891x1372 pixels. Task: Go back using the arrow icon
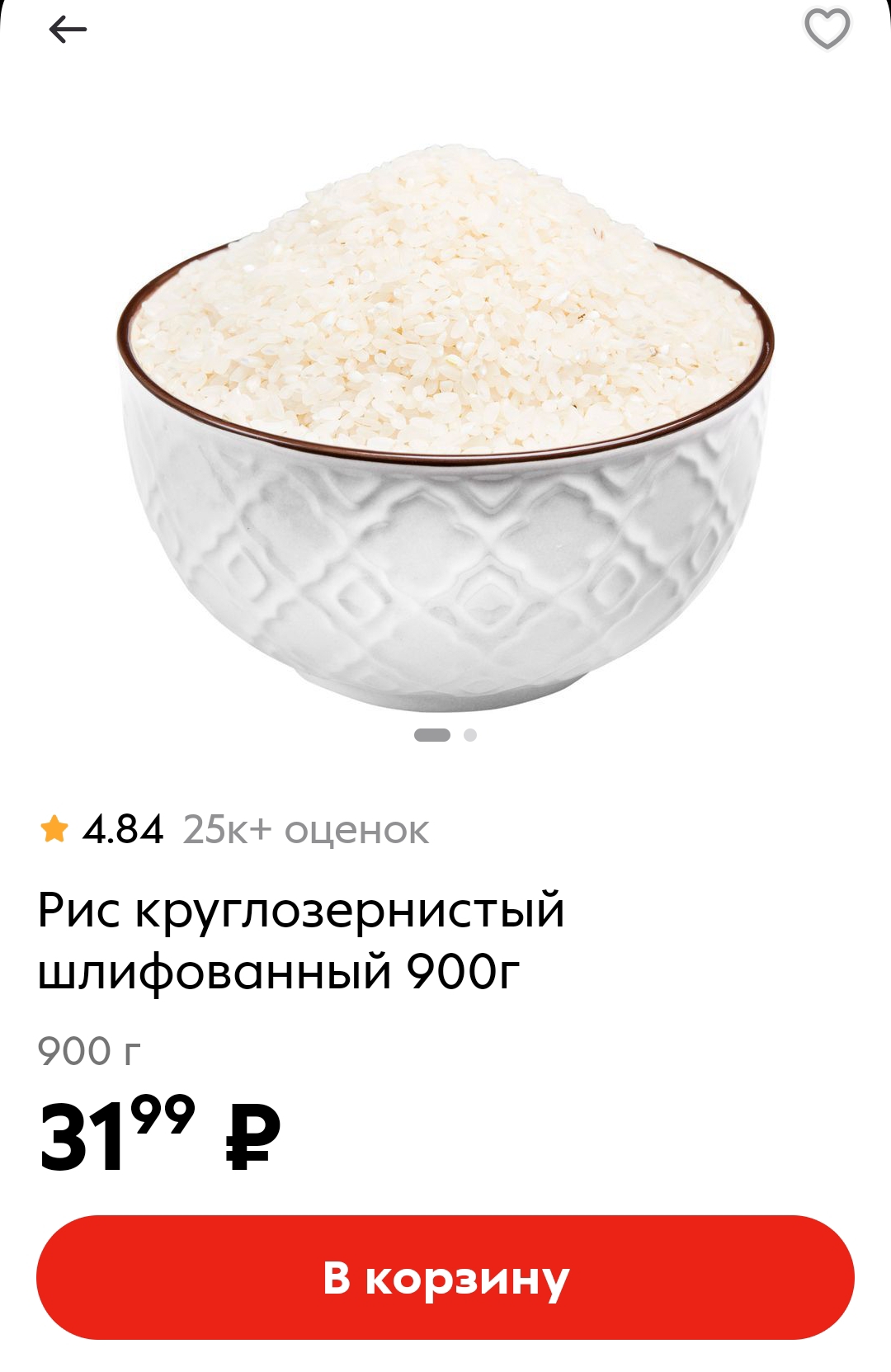coord(68,31)
